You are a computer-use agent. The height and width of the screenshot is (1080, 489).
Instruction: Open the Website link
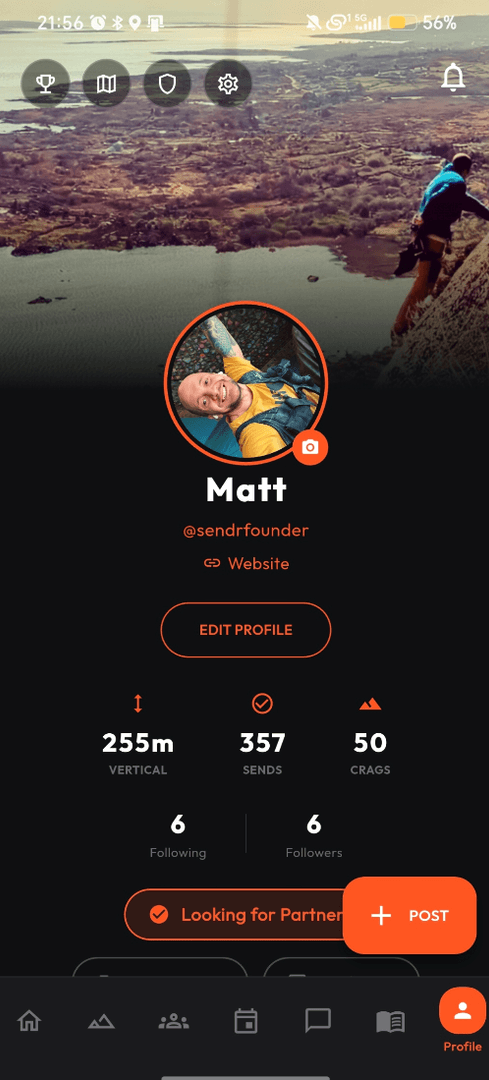246,563
